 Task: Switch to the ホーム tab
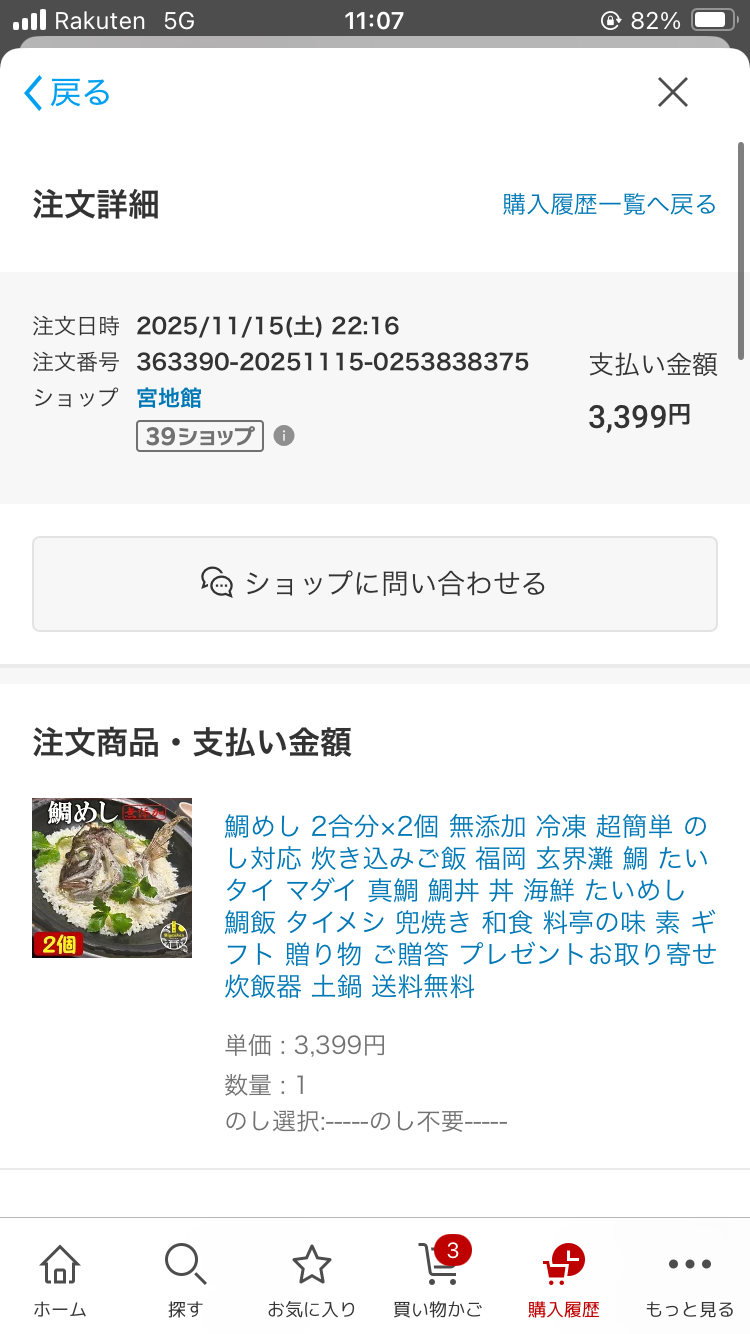point(60,1280)
